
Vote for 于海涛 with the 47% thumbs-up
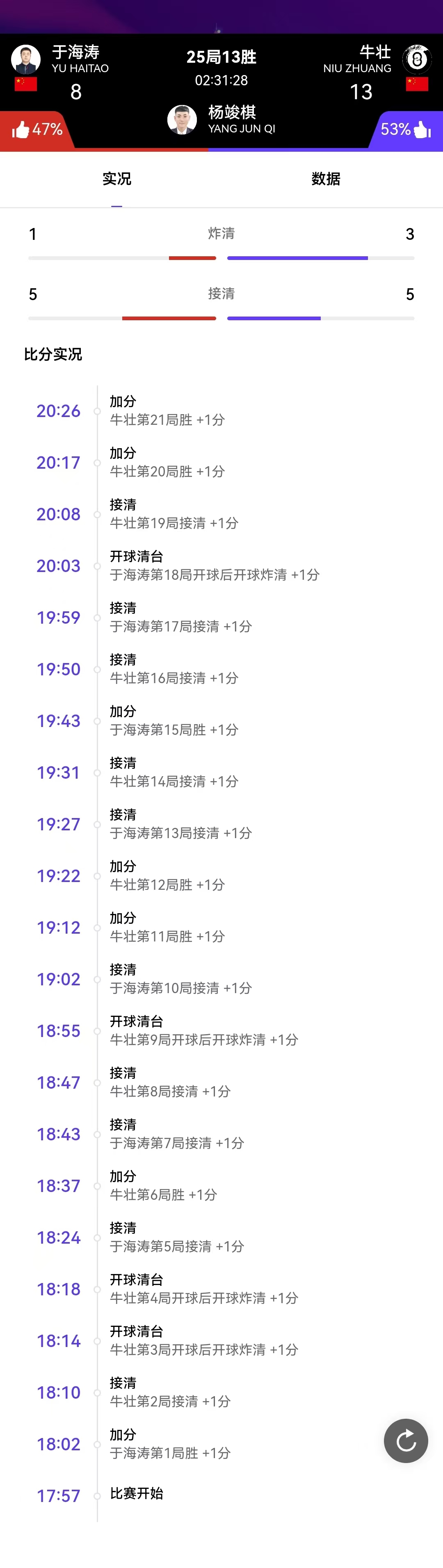(x=37, y=130)
